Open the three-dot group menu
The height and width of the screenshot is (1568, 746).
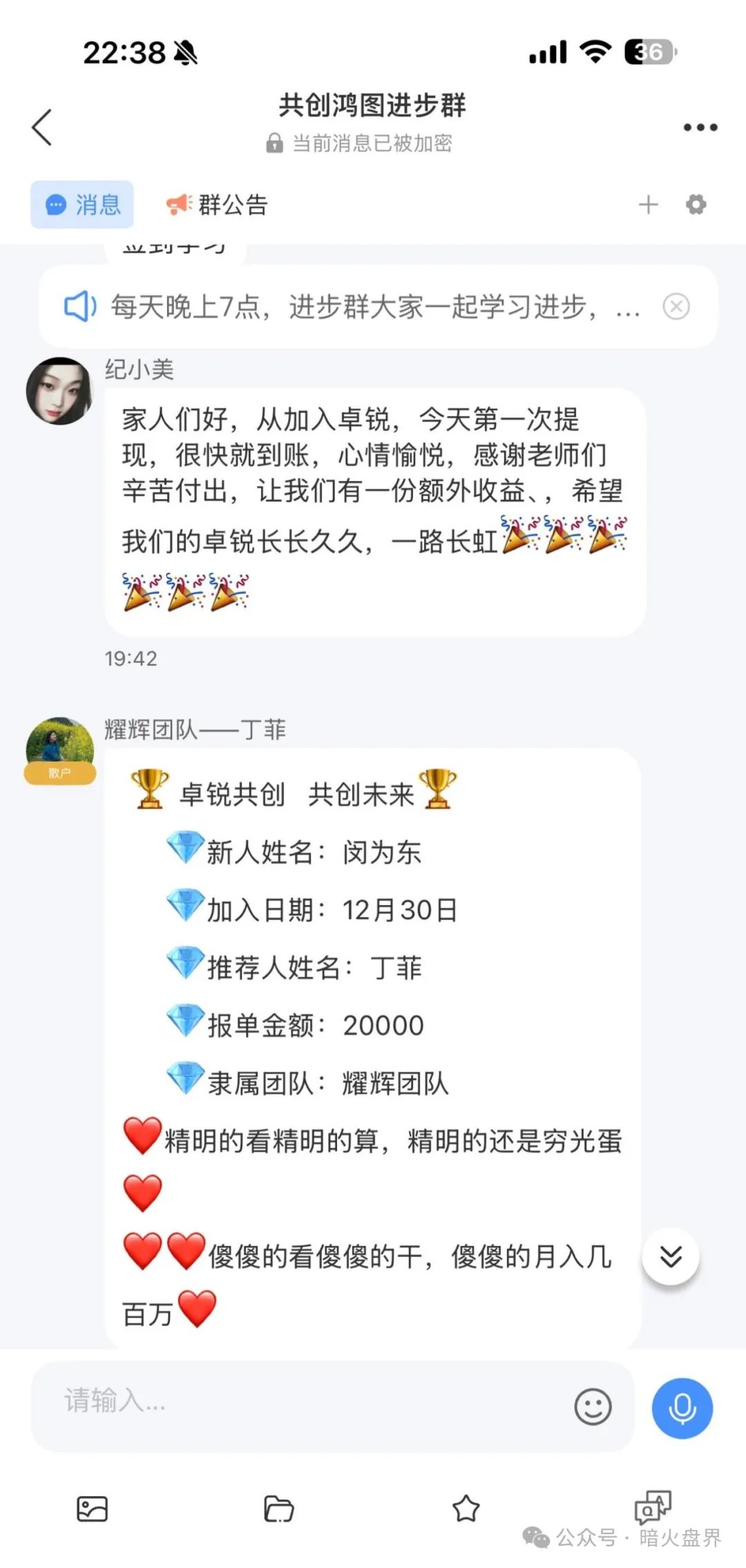(x=700, y=128)
